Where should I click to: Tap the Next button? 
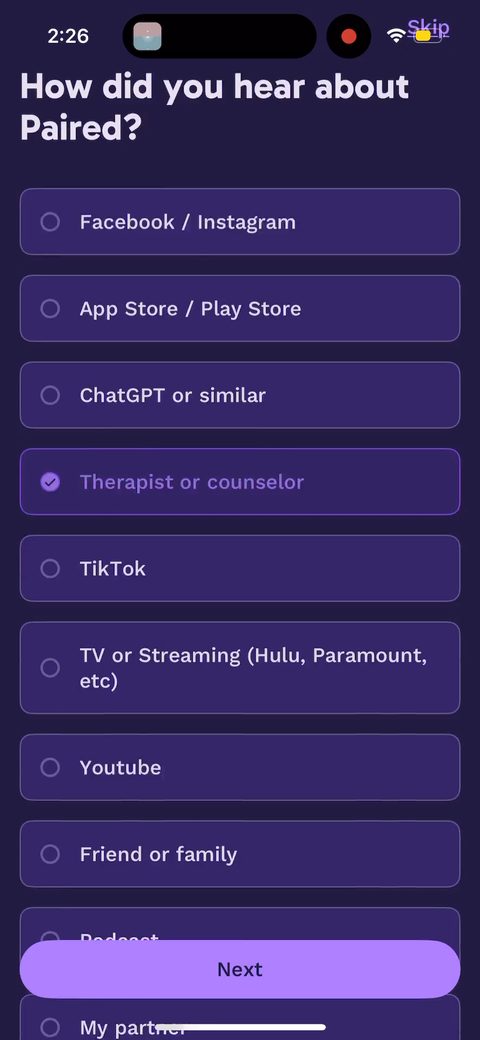[x=240, y=969]
